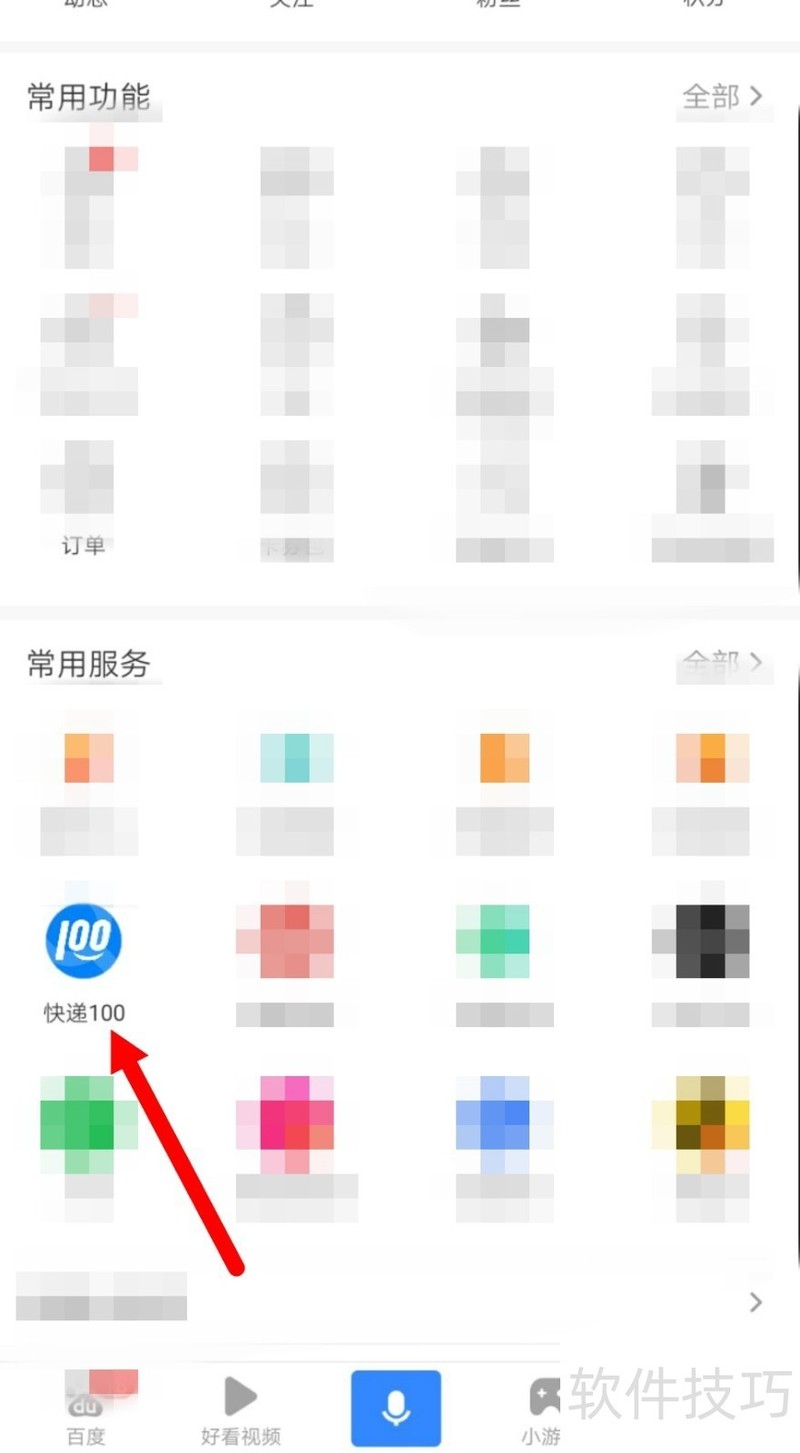View all 常用功能 items
This screenshot has width=800, height=1453.
tap(722, 96)
